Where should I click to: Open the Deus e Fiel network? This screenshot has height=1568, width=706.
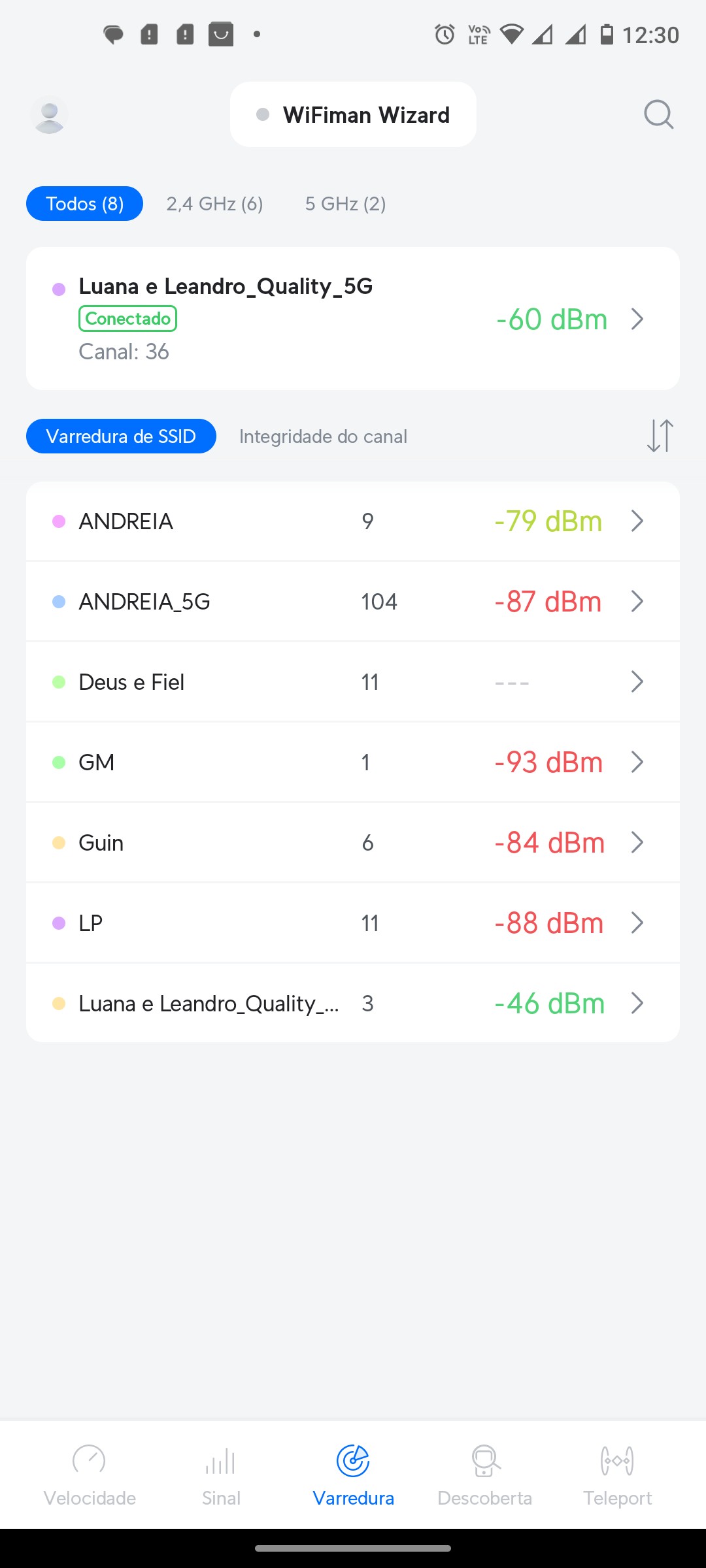353,682
